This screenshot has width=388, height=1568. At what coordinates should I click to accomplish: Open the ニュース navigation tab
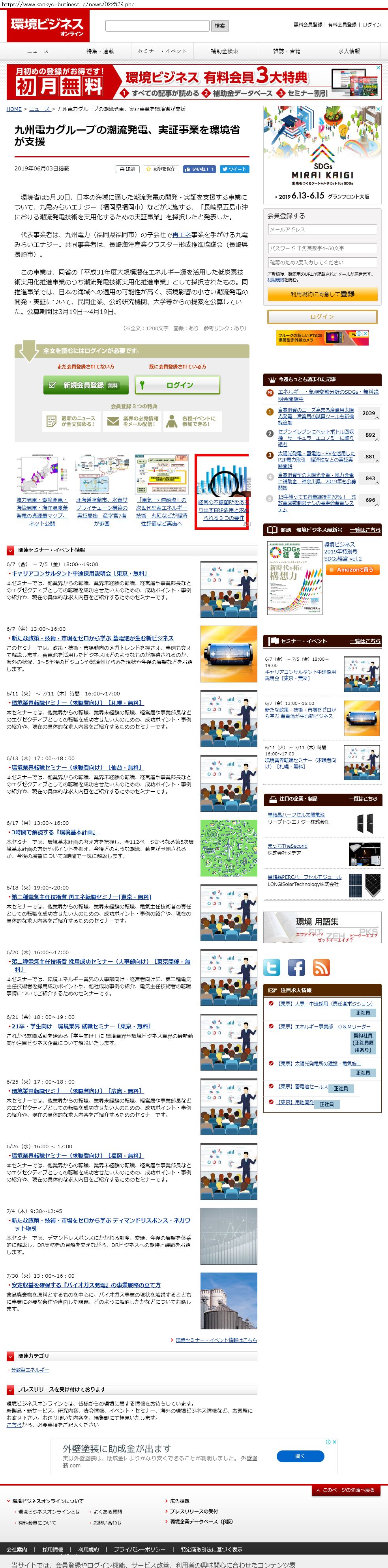coord(38,51)
